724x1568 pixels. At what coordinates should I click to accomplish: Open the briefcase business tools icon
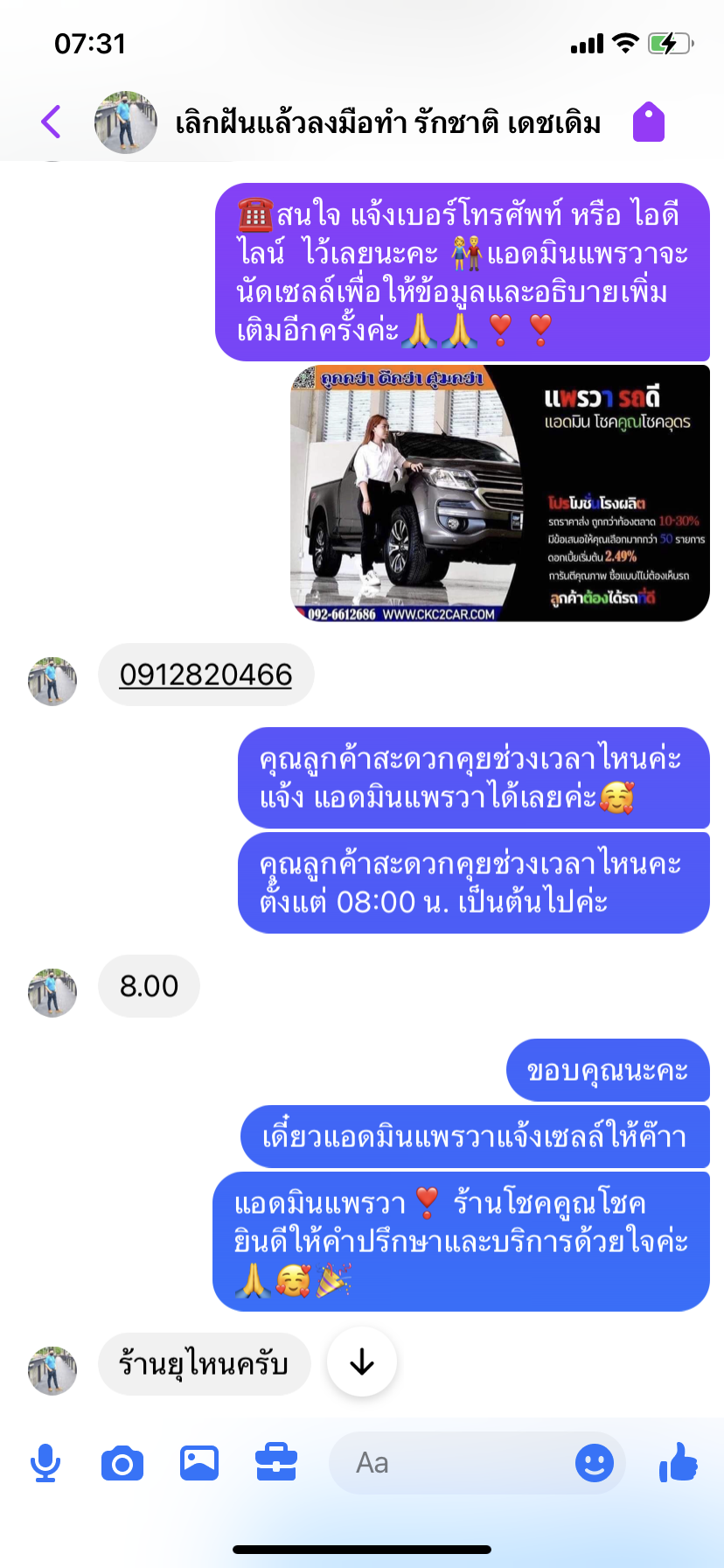pyautogui.click(x=276, y=1463)
